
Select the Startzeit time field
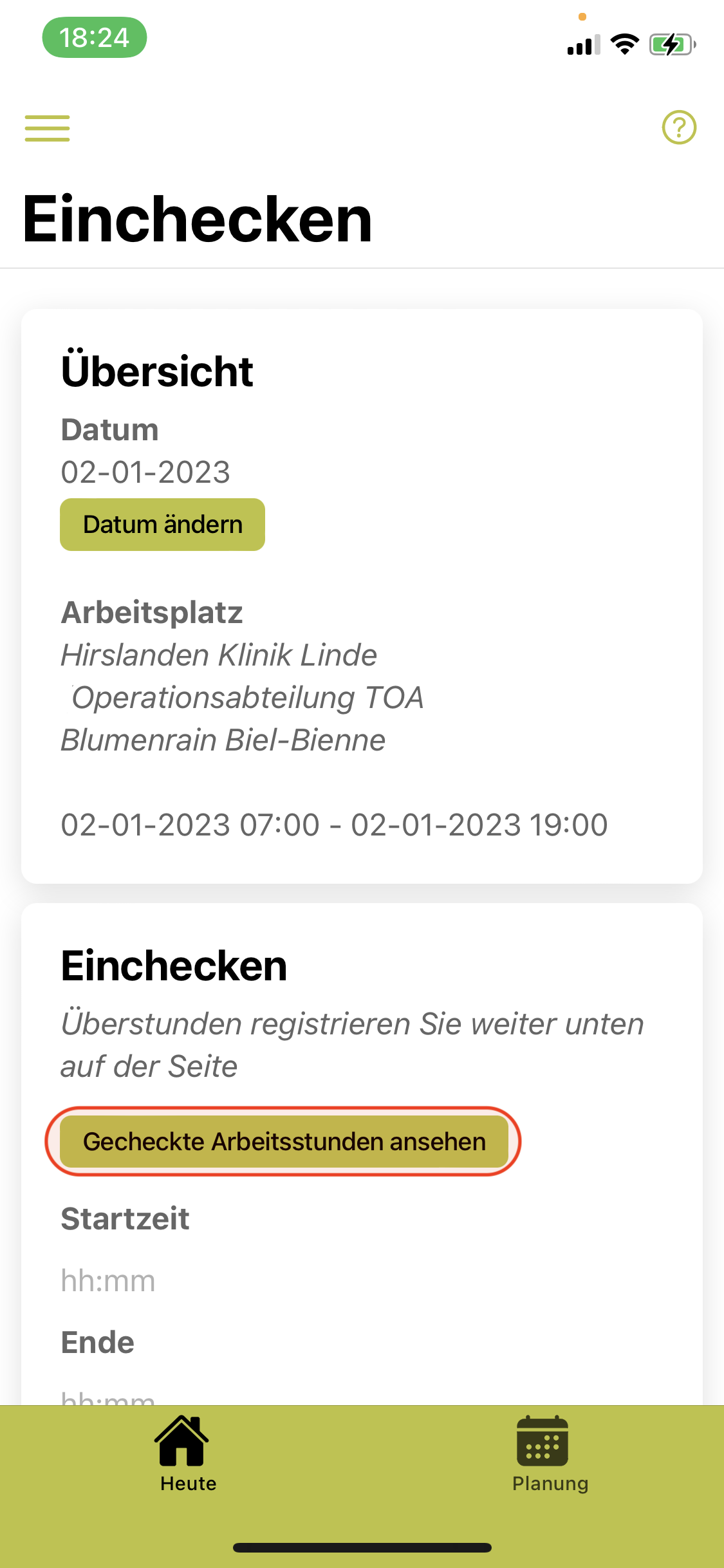point(361,1281)
